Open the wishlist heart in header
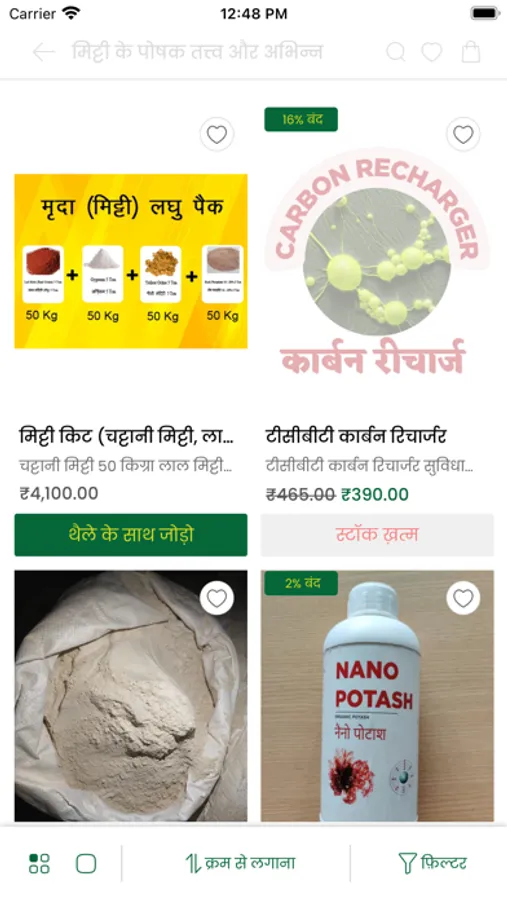The image size is (507, 900). [x=432, y=52]
